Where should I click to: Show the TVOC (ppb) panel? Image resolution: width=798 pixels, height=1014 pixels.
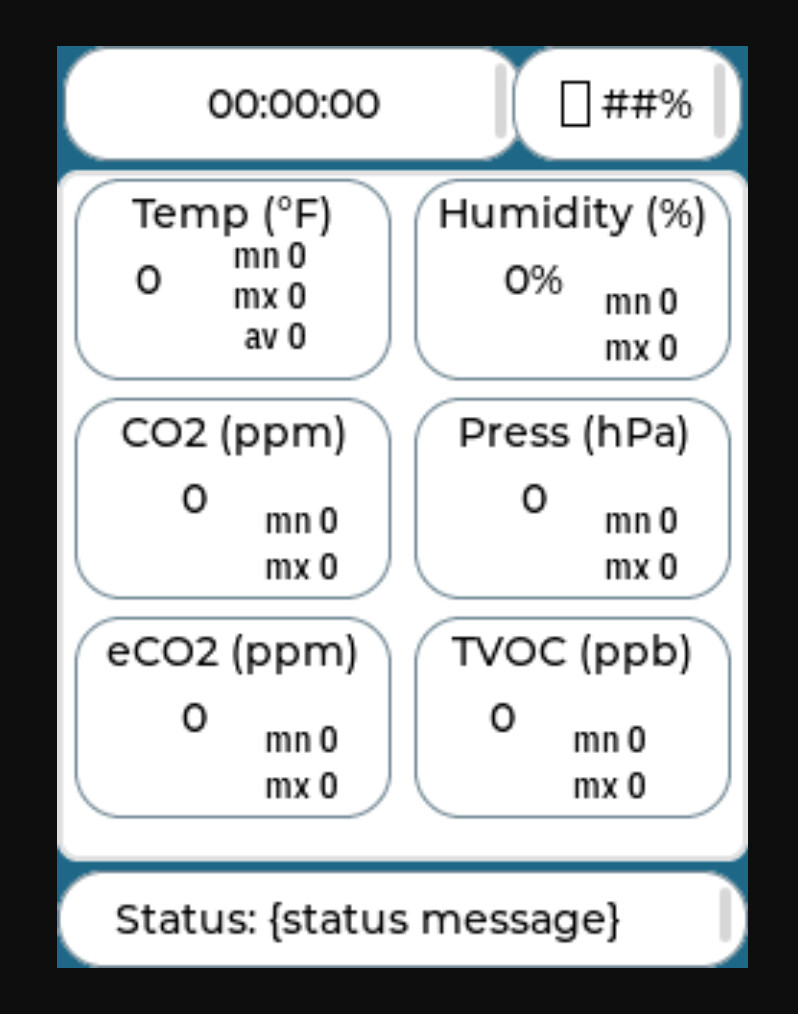572,717
